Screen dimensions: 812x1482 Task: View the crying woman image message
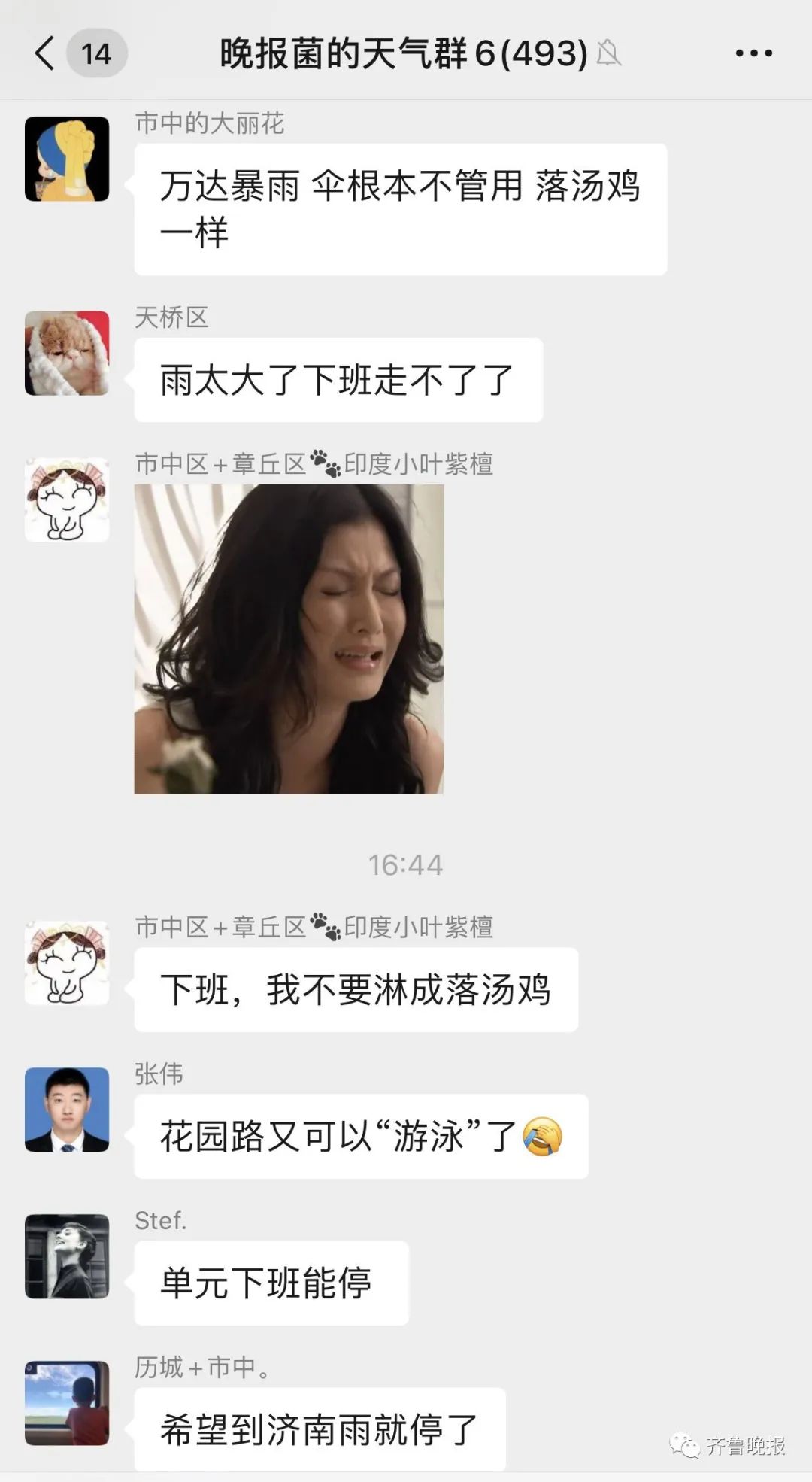pos(289,639)
